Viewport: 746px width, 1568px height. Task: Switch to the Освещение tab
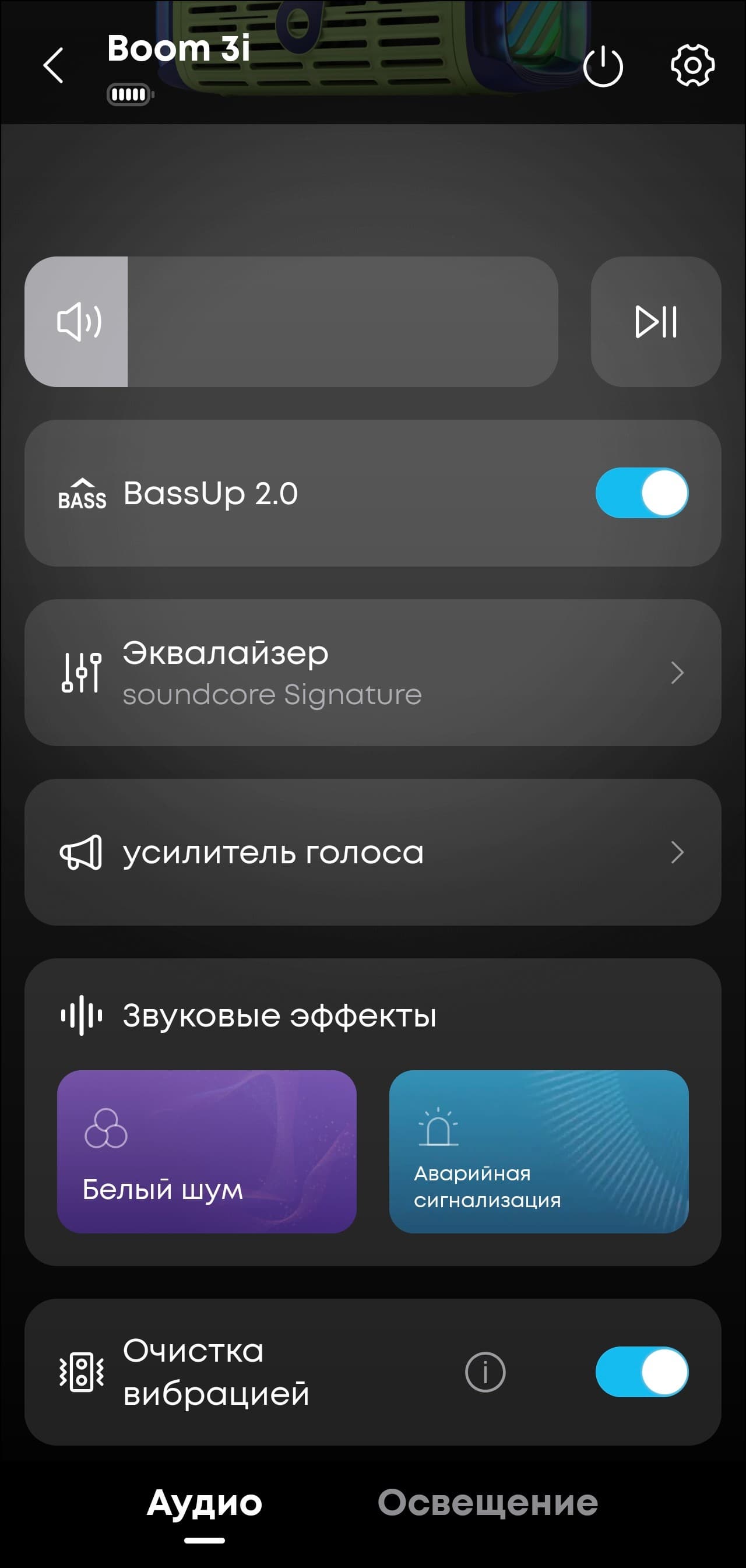(x=487, y=1502)
